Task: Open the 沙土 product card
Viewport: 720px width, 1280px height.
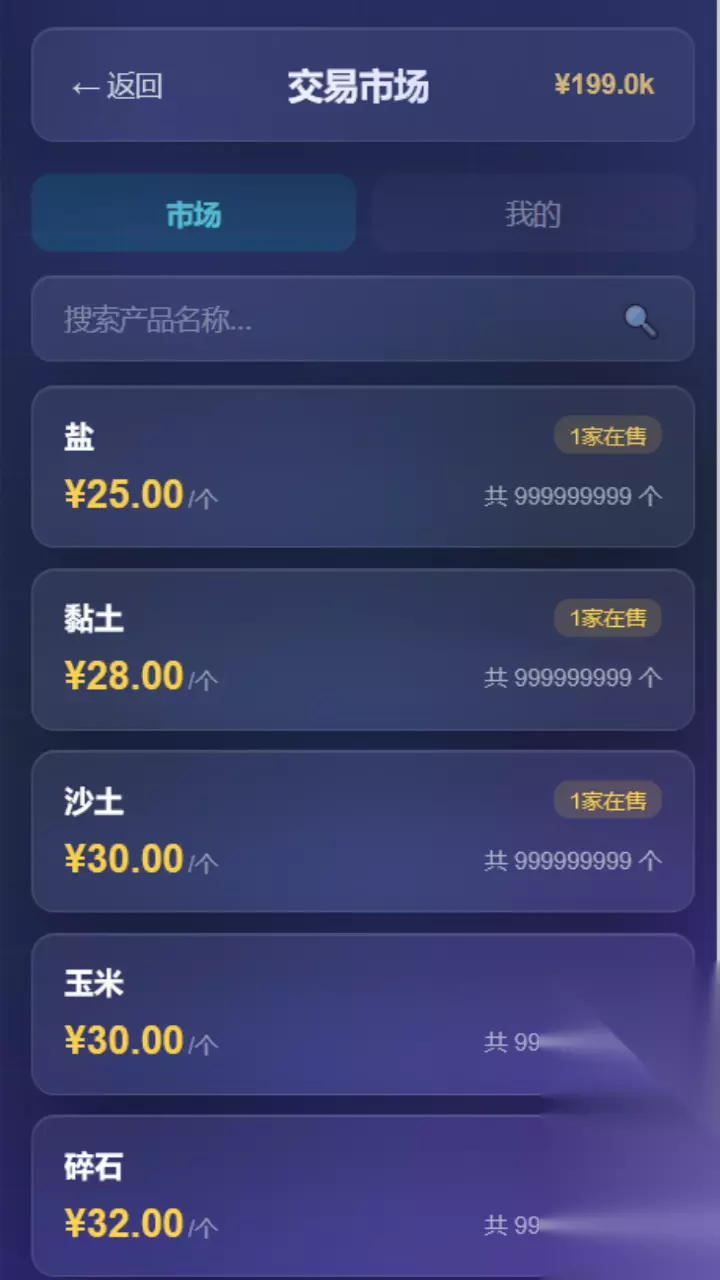Action: pyautogui.click(x=363, y=832)
